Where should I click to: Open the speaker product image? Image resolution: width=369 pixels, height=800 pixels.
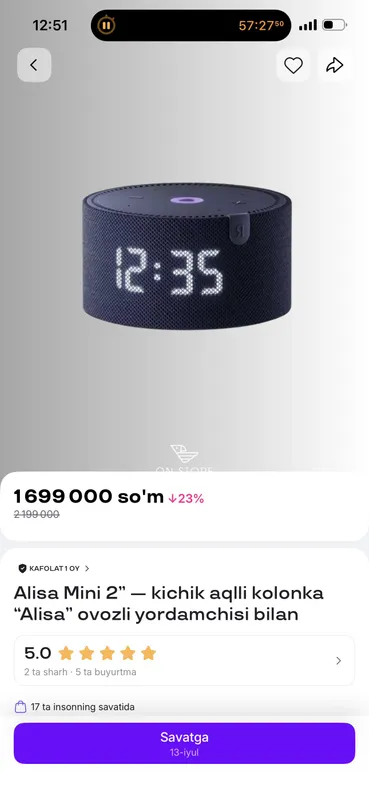pos(187,256)
